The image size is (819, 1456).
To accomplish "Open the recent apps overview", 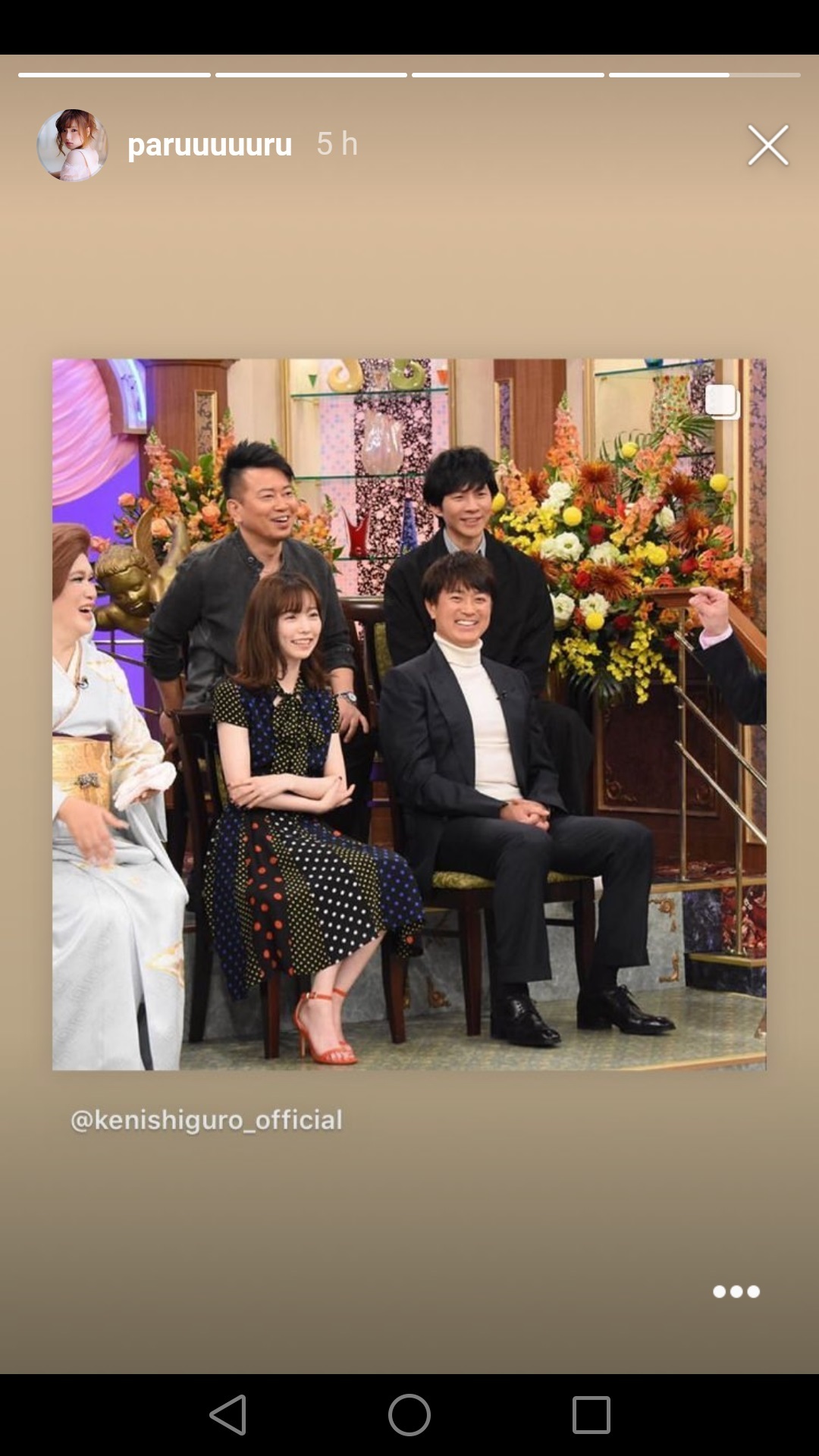I will pyautogui.click(x=591, y=1414).
